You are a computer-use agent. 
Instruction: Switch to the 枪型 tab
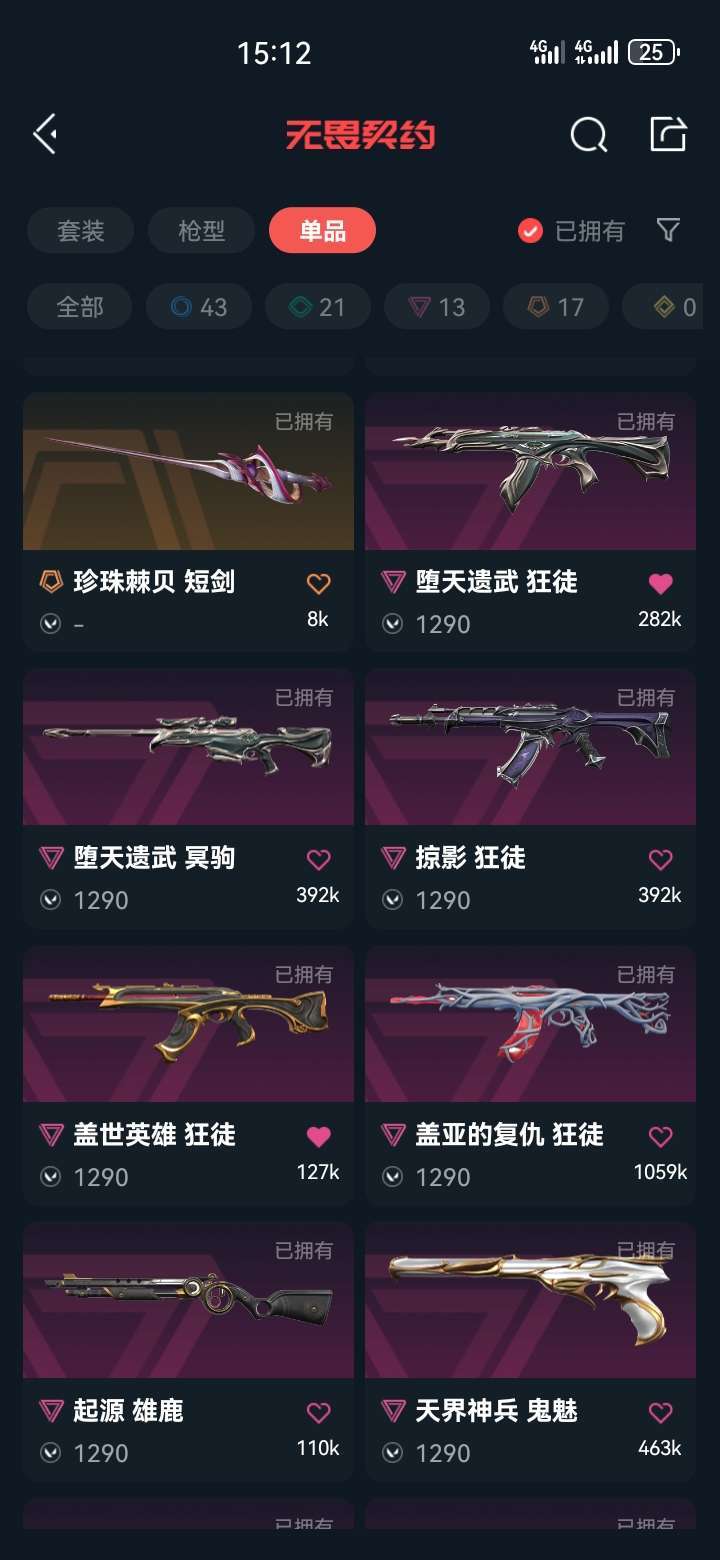pyautogui.click(x=202, y=231)
